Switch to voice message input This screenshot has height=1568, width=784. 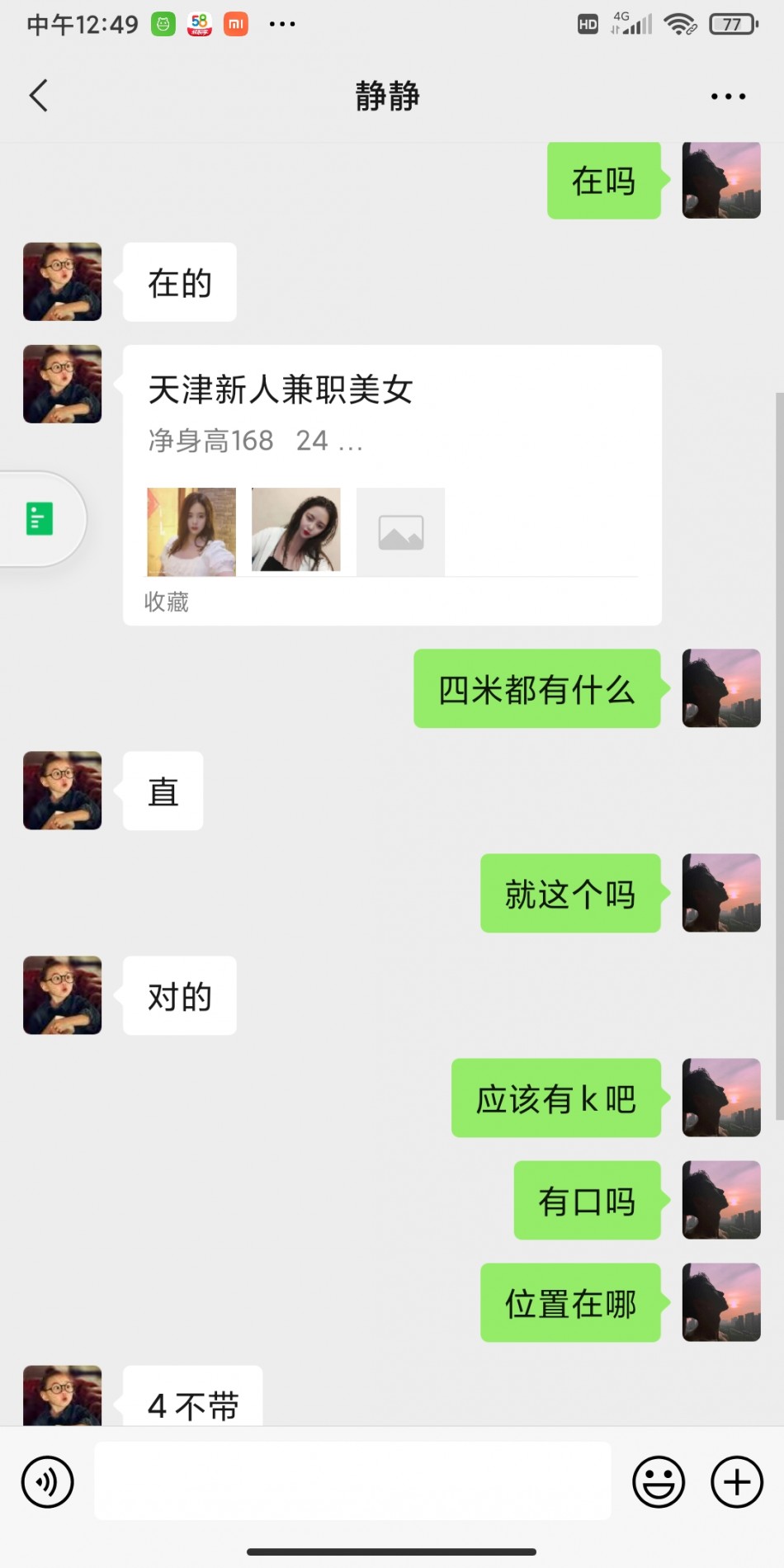(48, 1481)
